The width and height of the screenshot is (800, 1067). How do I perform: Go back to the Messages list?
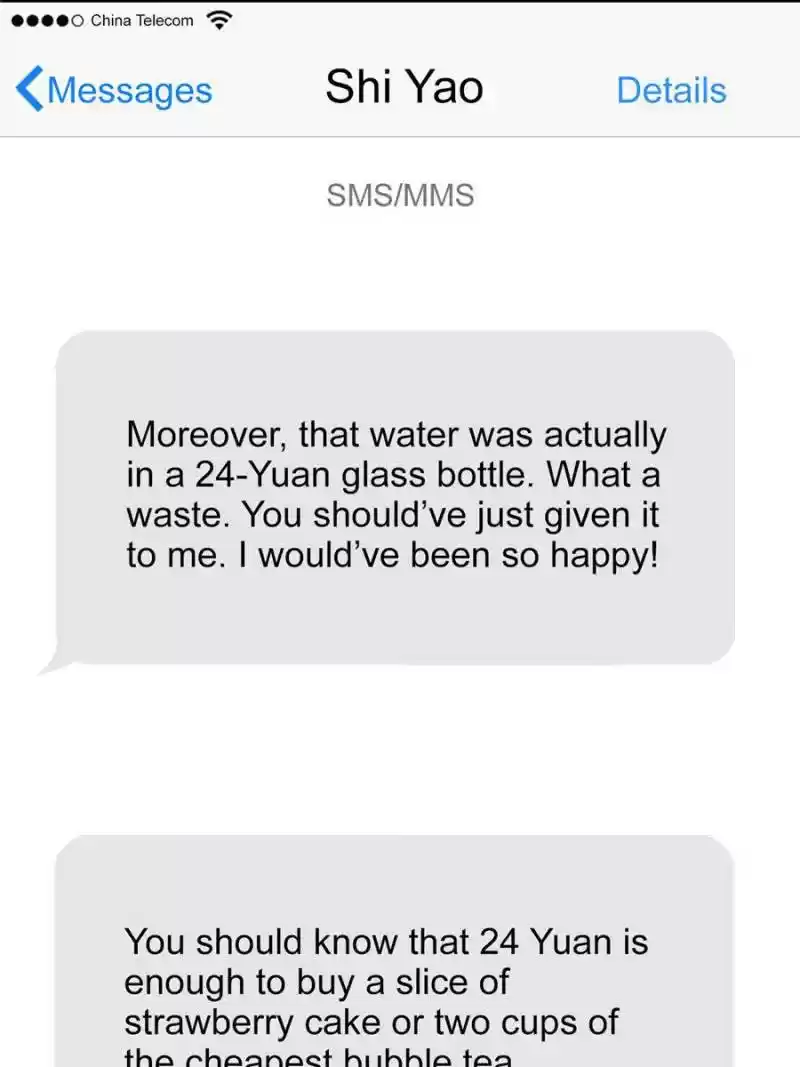(x=115, y=90)
